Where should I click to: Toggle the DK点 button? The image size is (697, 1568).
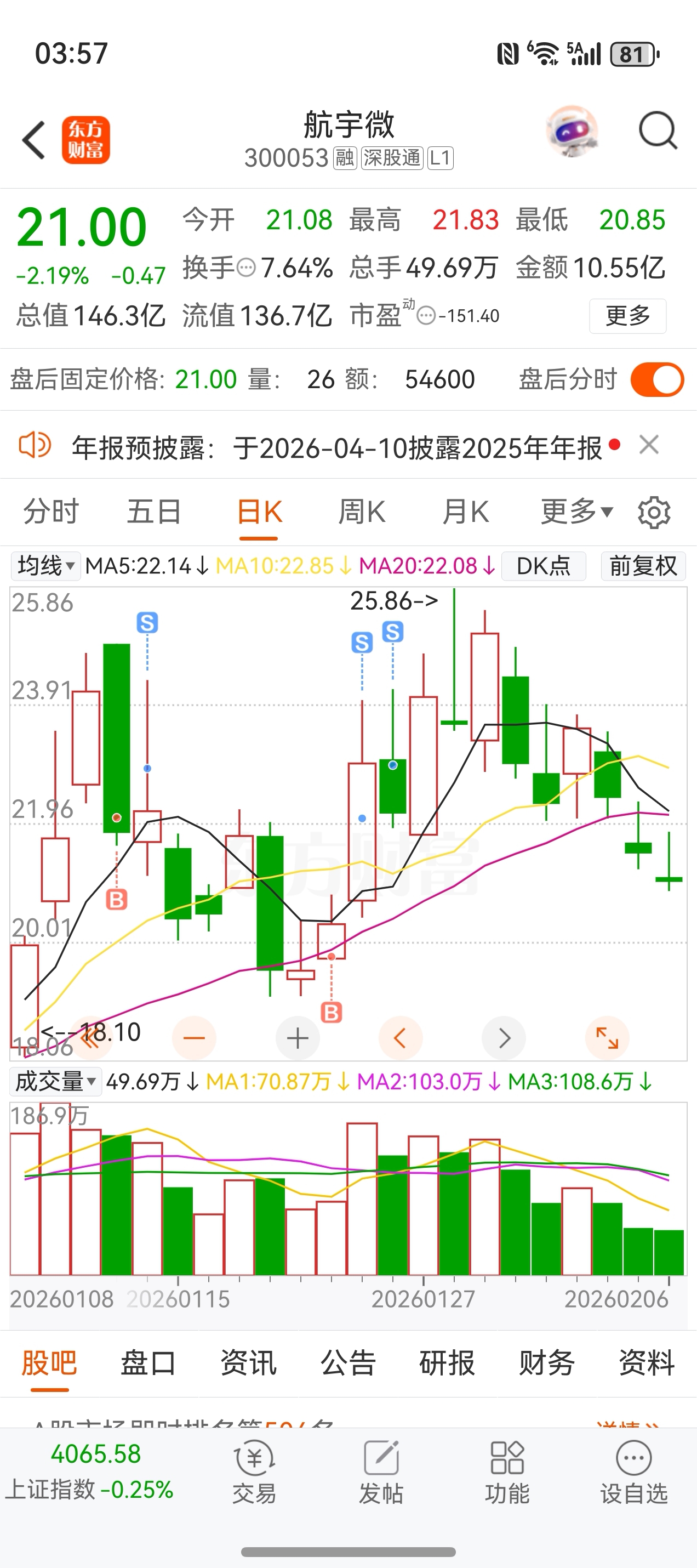click(543, 566)
